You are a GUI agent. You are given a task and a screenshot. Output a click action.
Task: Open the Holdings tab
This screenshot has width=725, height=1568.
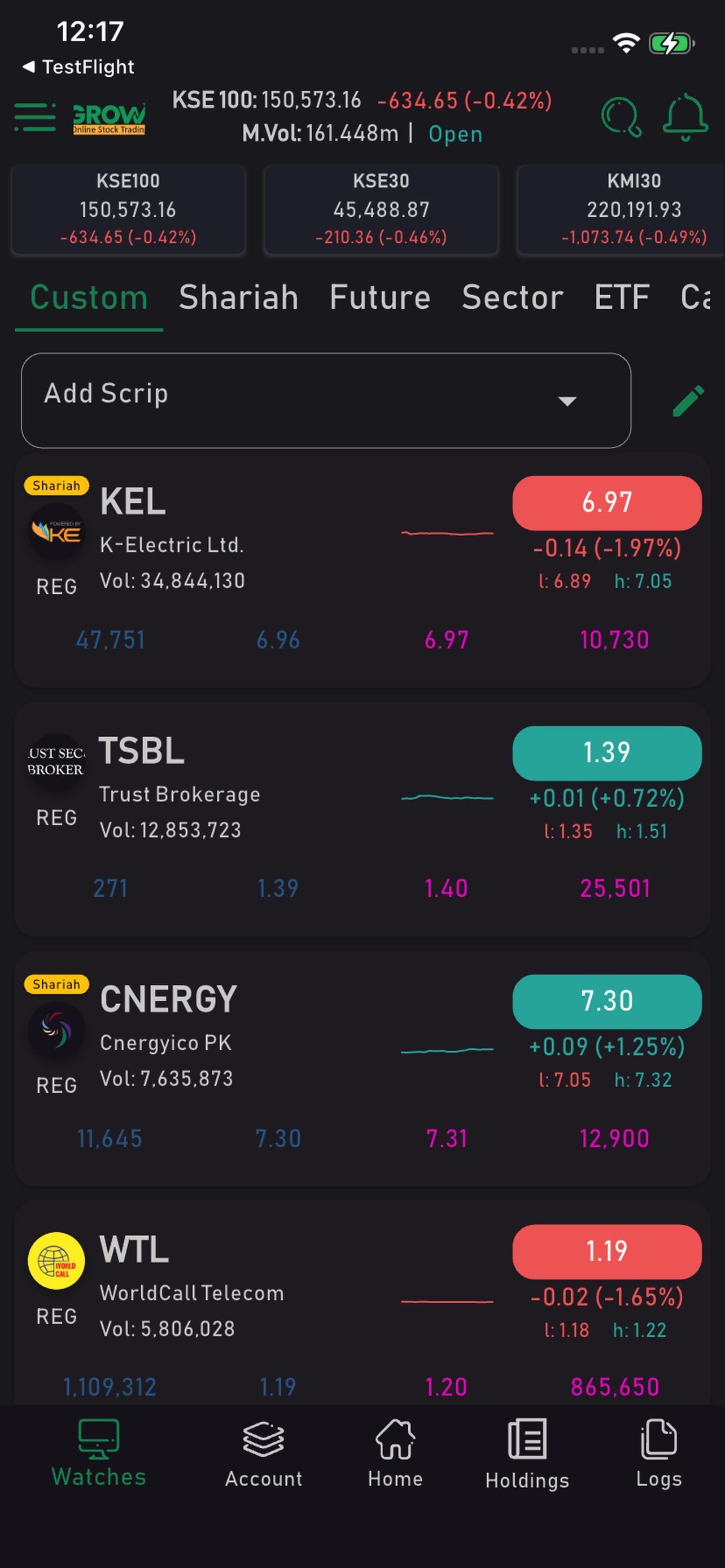pos(527,1454)
